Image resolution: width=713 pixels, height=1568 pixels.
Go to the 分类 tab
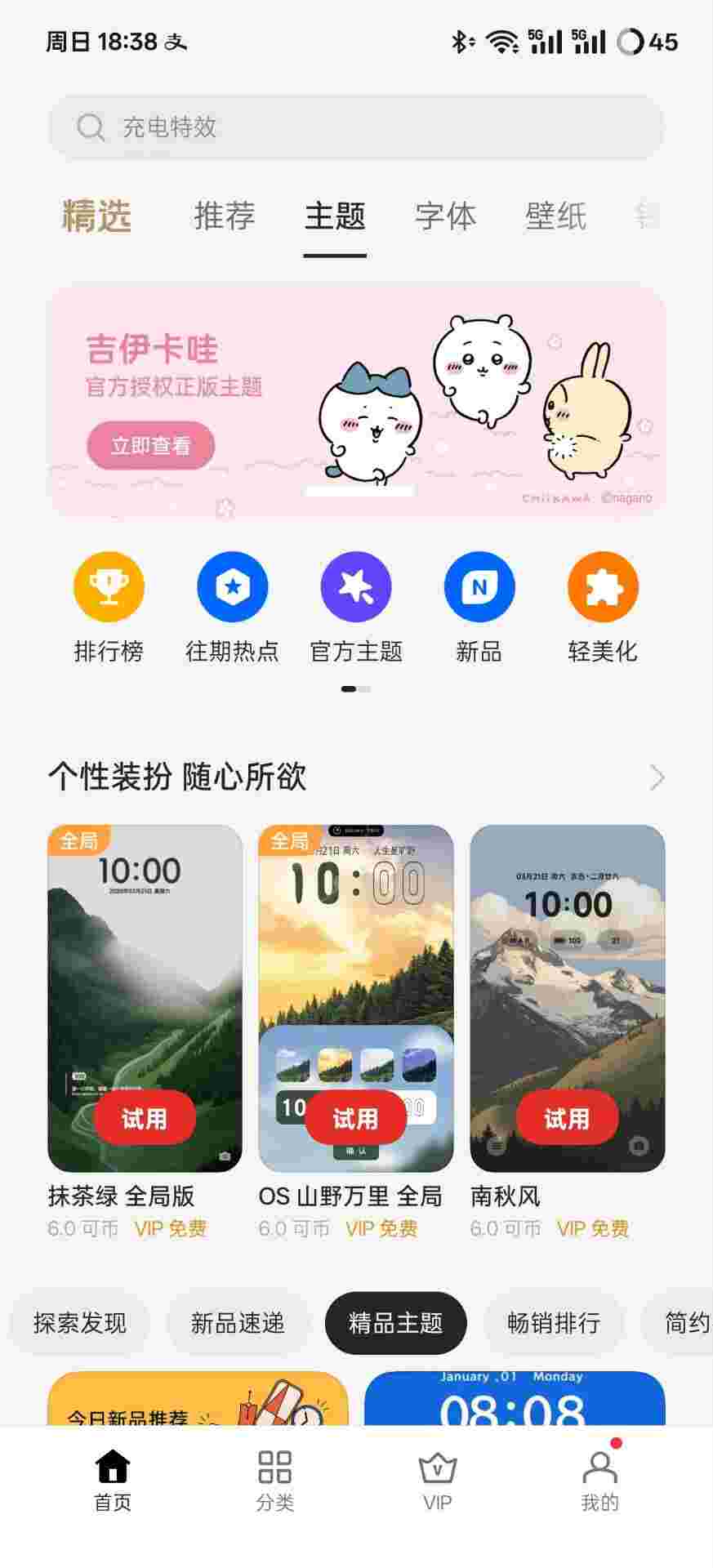coord(274,1480)
